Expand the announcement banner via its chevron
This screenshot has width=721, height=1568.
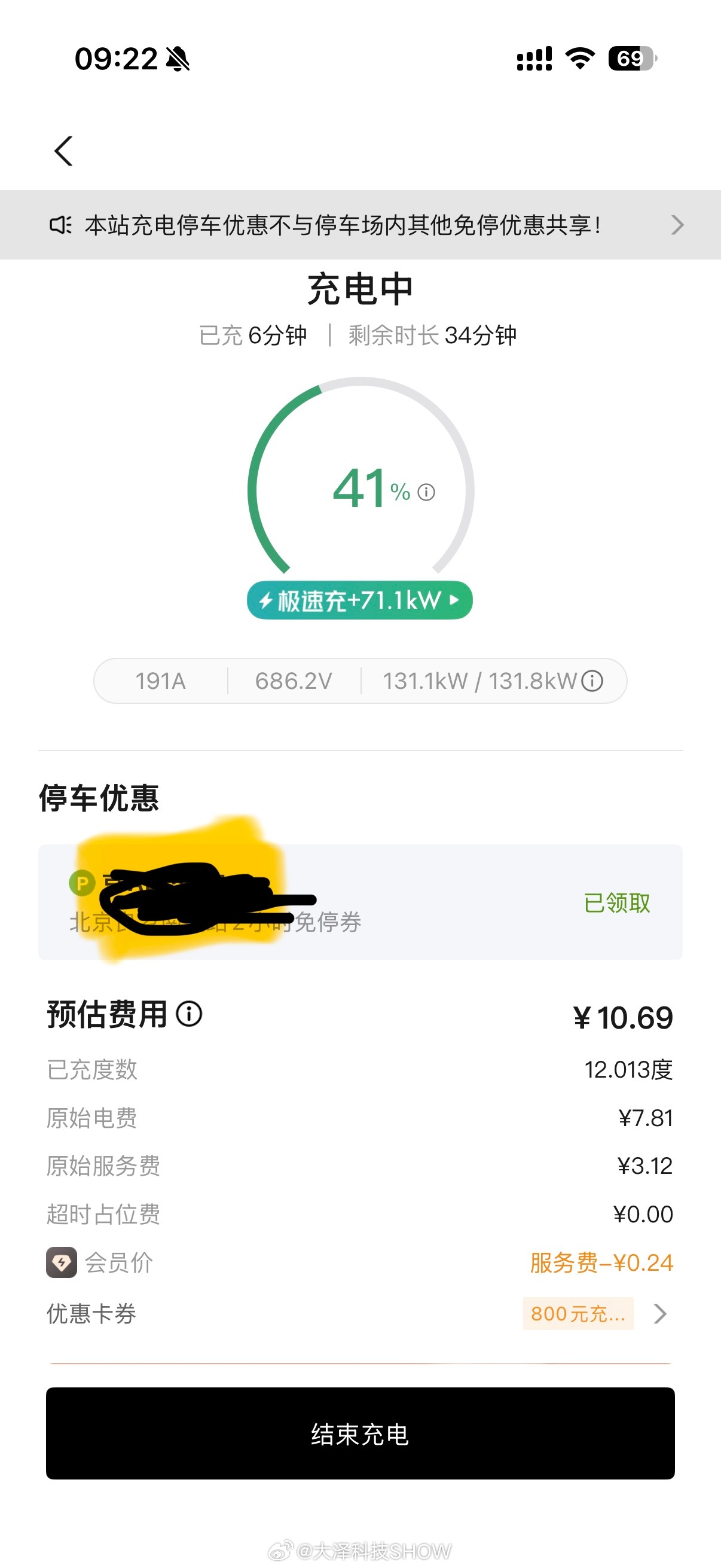click(677, 225)
